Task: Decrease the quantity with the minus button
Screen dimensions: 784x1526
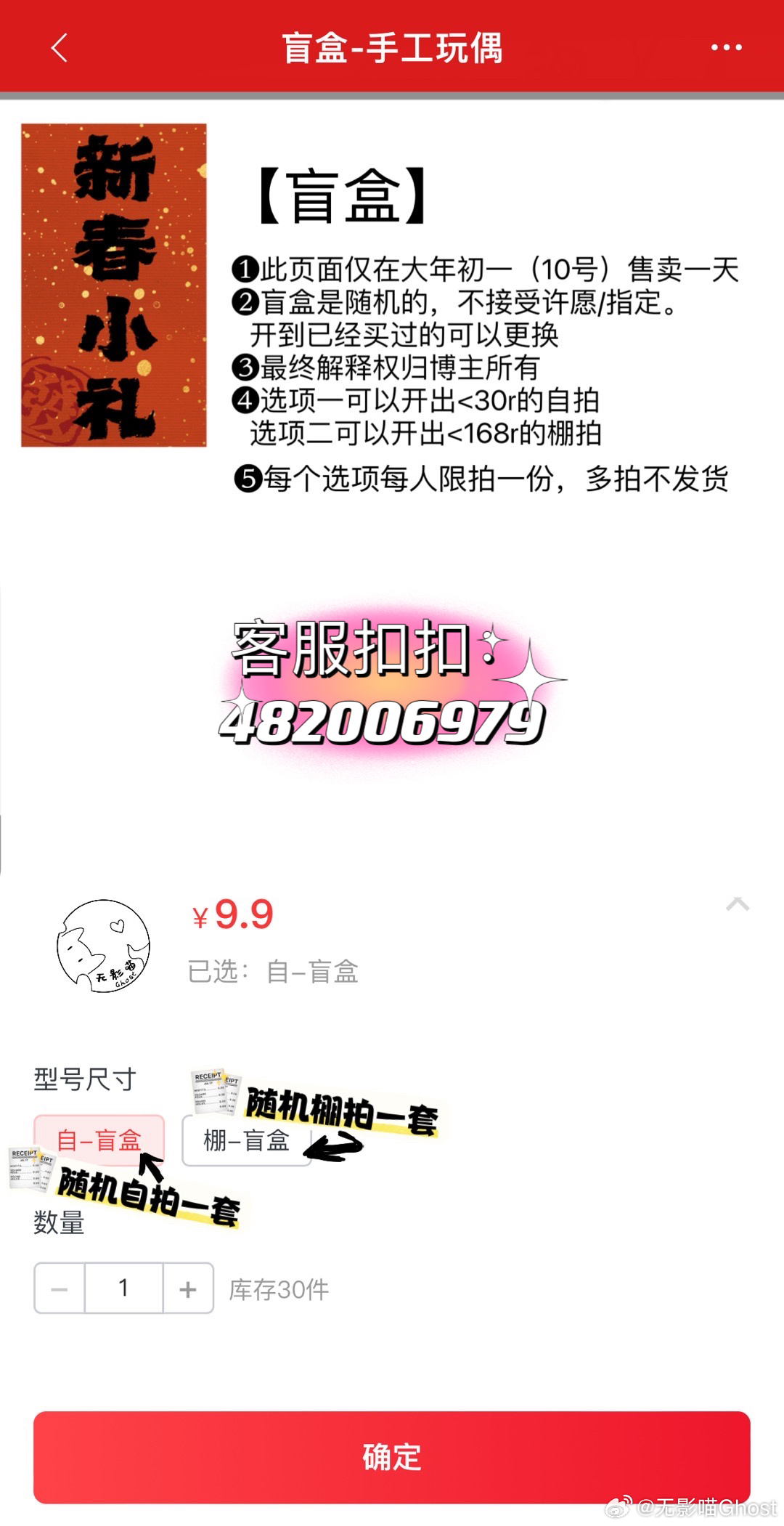Action: [x=60, y=1288]
